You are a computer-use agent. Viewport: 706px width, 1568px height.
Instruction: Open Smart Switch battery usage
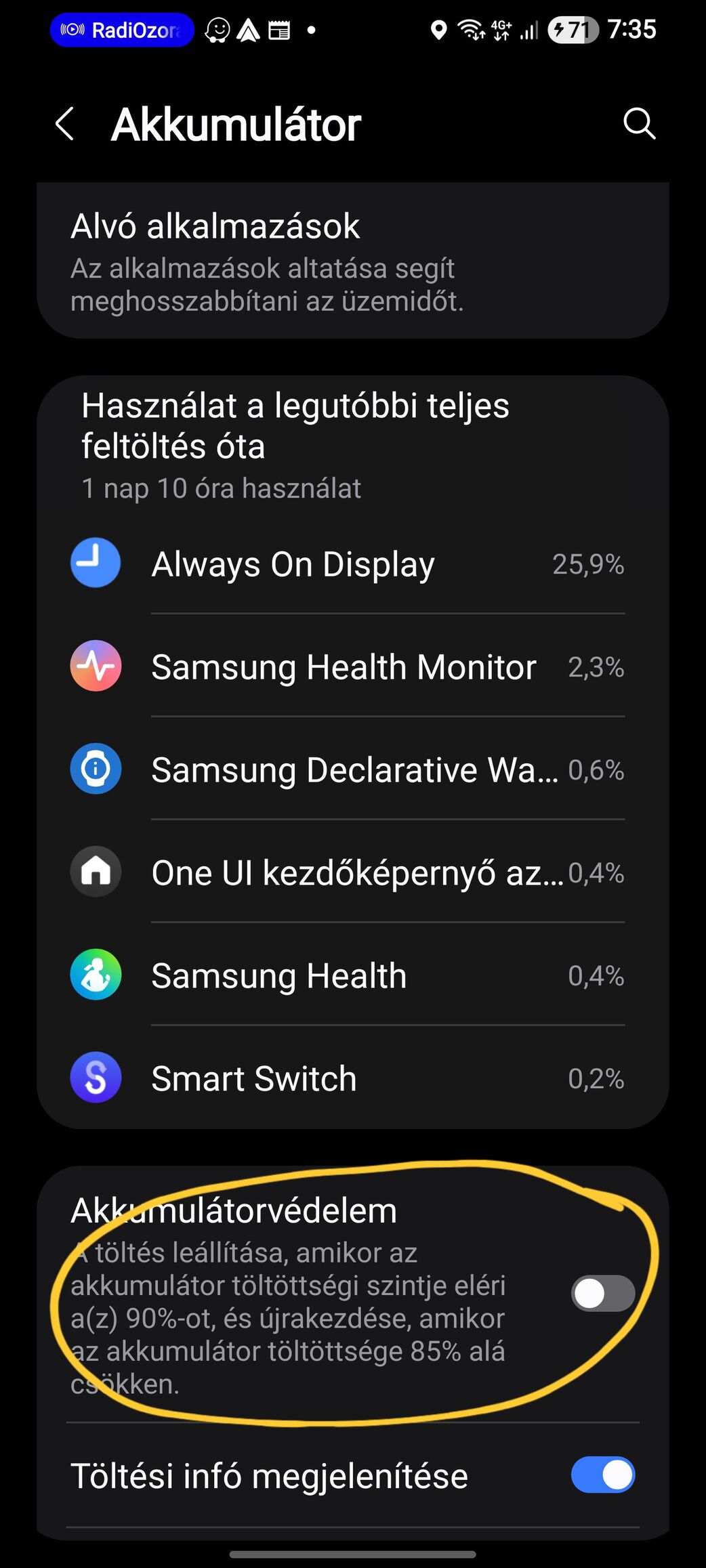352,1078
